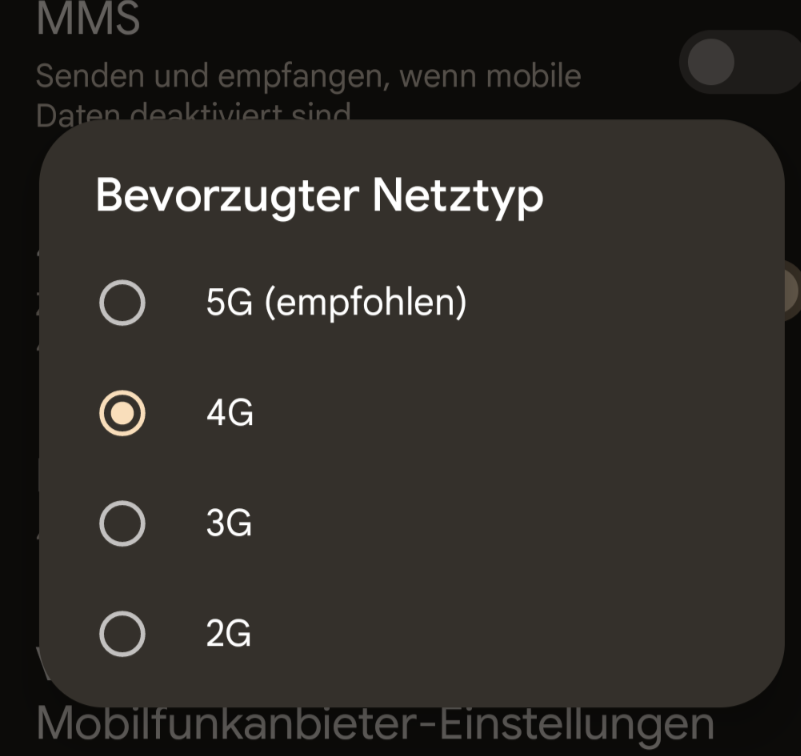Pick 2G as preferred network type
The width and height of the screenshot is (801, 756).
pos(123,633)
